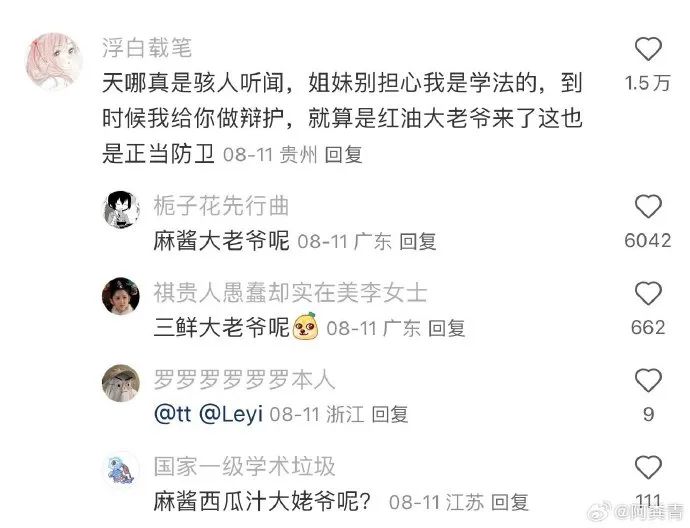Like 国家一级学术垃圾's comment

(x=648, y=467)
